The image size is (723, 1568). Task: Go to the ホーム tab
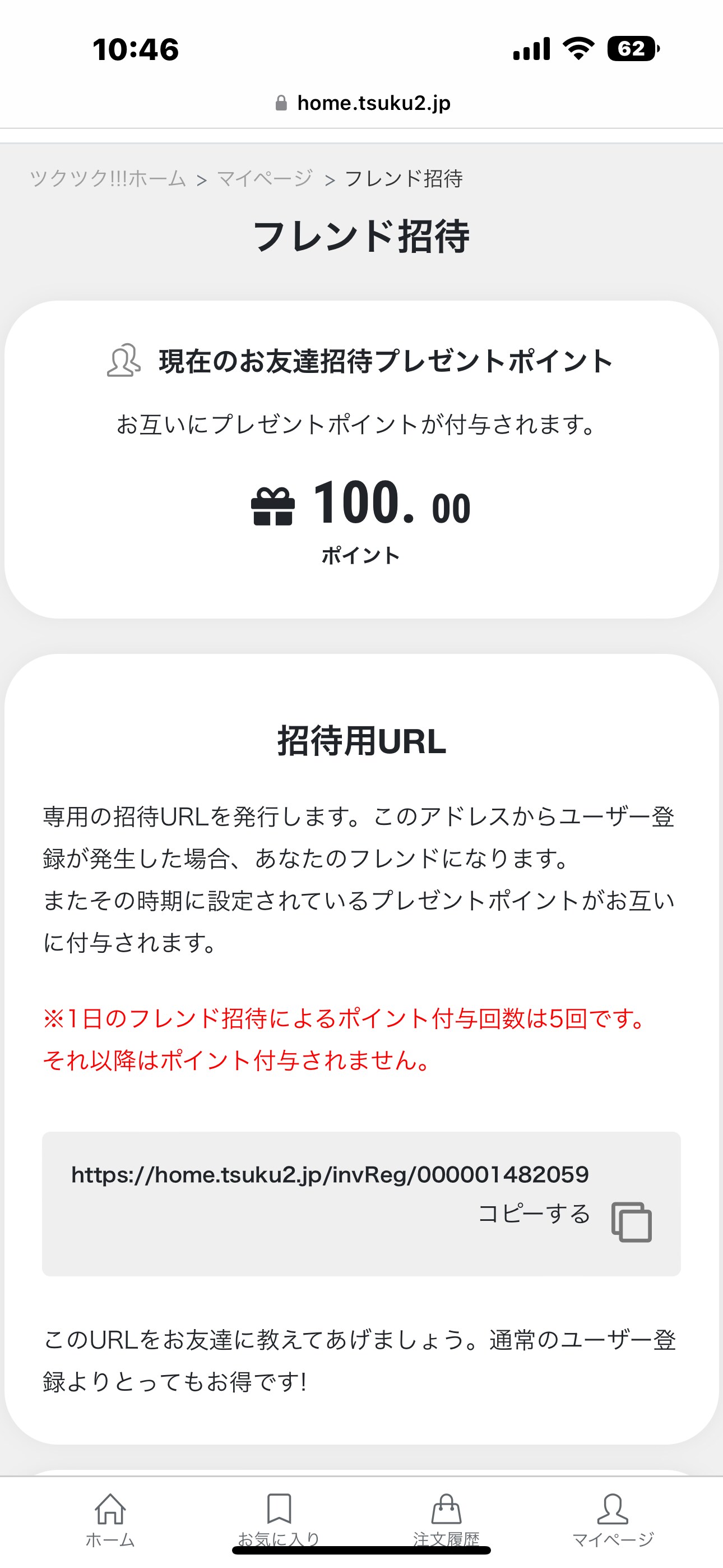click(x=110, y=1520)
